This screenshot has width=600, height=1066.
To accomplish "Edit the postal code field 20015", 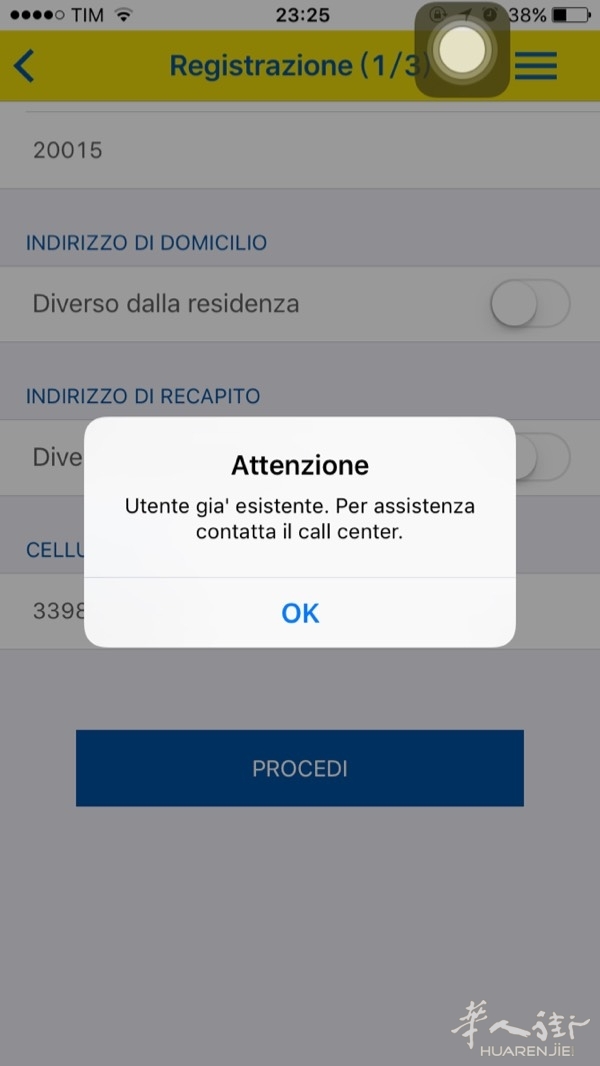I will tap(300, 151).
